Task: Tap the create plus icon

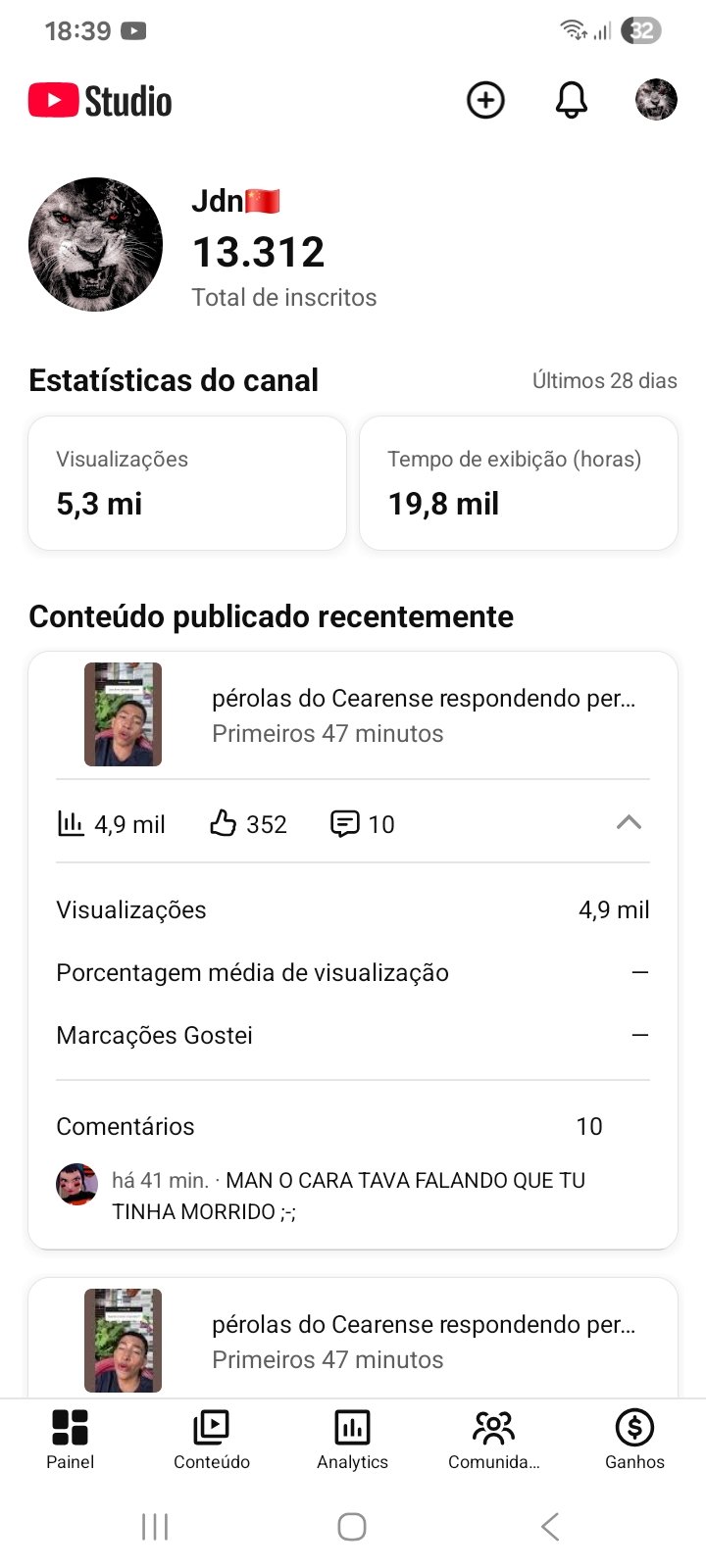Action: (x=485, y=101)
